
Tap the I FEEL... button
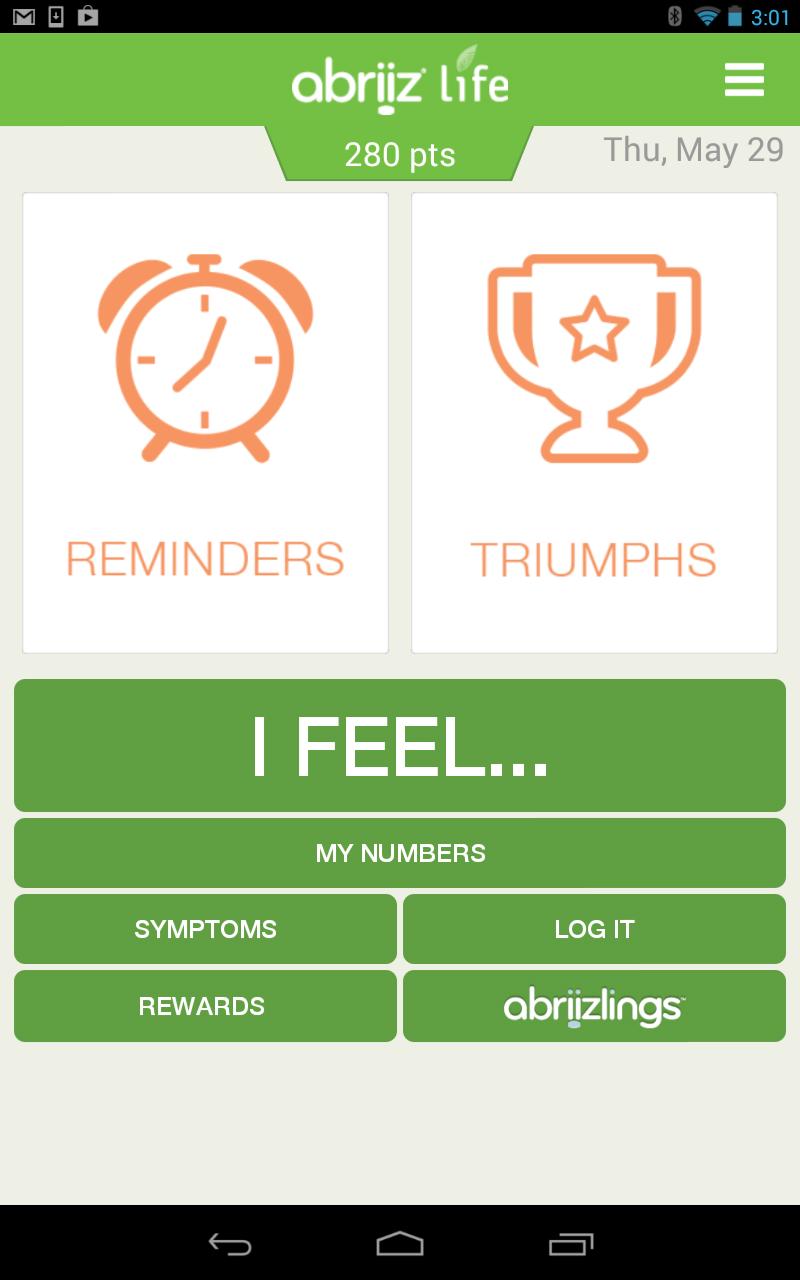[400, 746]
